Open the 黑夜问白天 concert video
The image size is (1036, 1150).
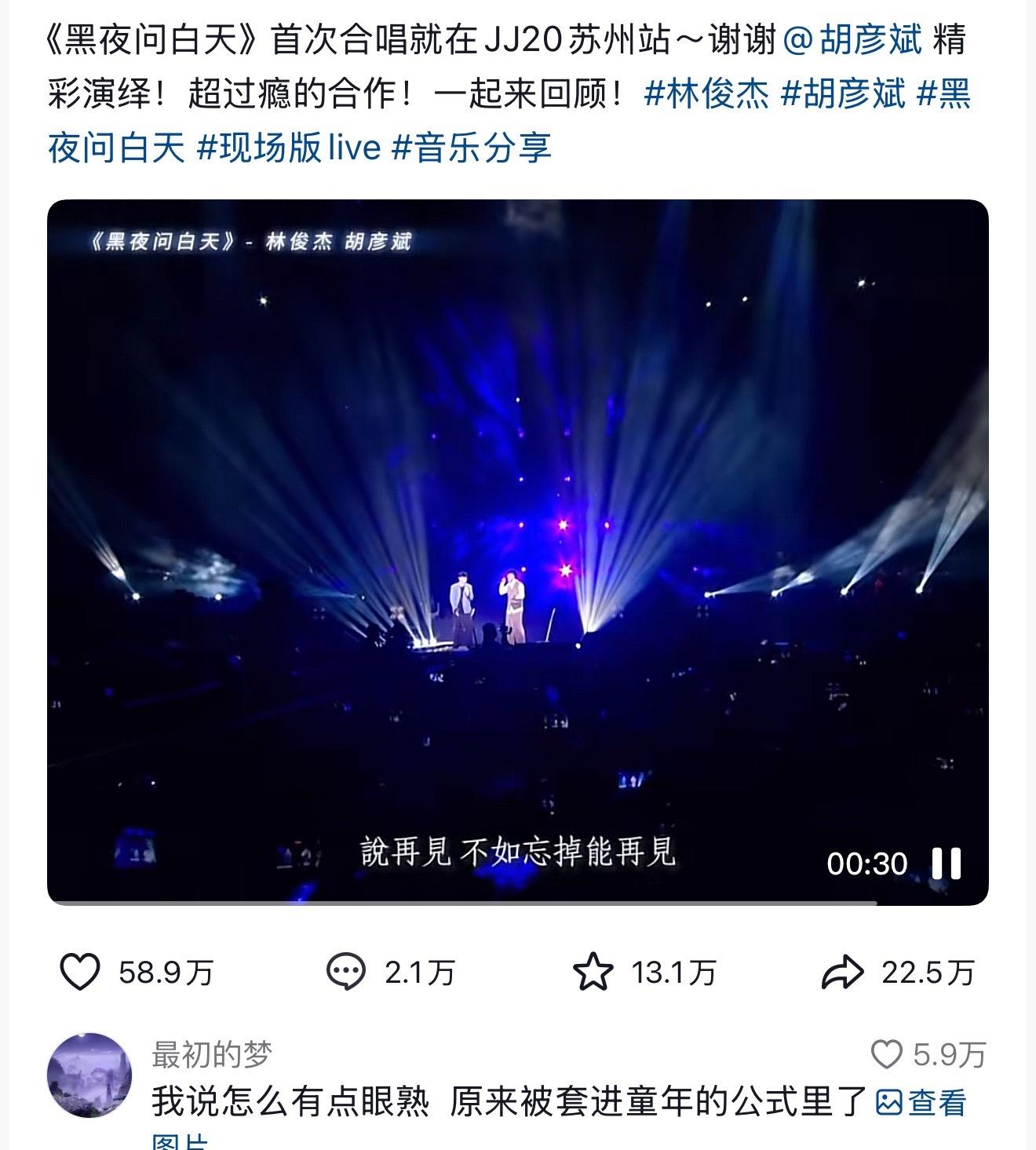[517, 510]
